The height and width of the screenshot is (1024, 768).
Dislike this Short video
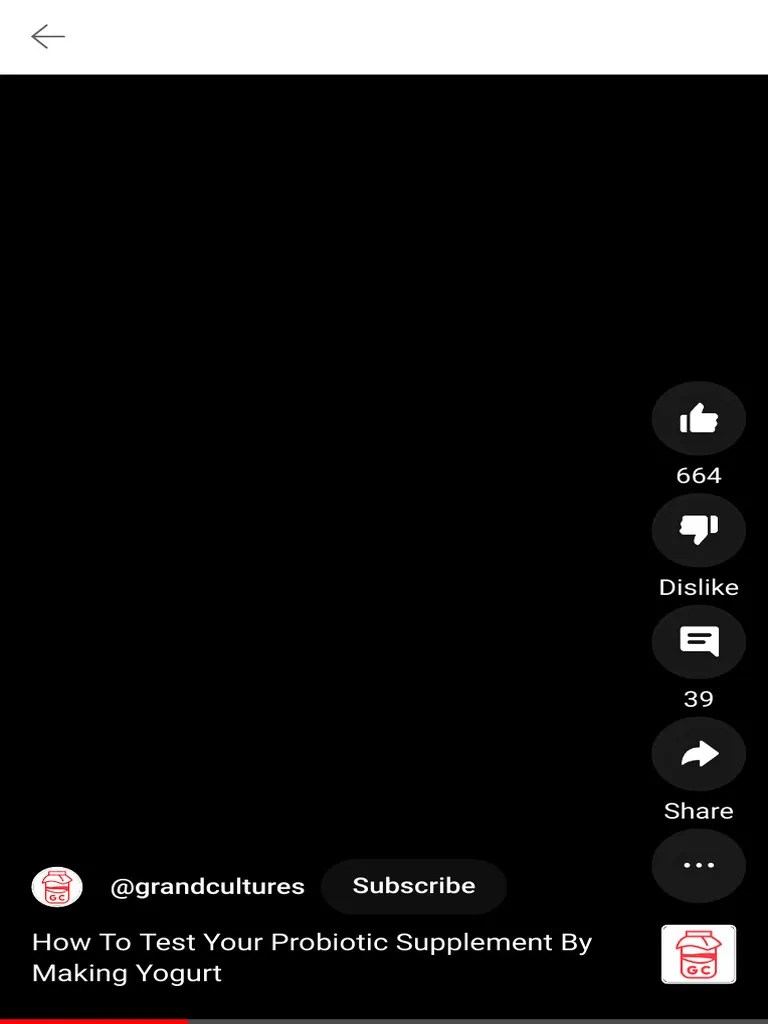pos(698,531)
